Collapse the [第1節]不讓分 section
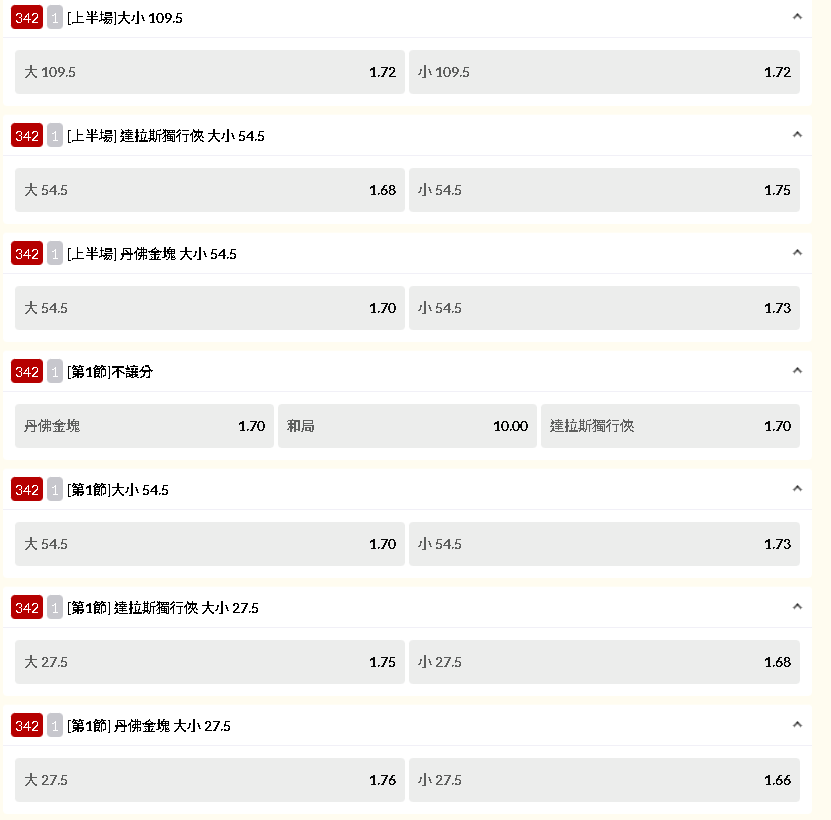Viewport: 831px width, 820px height. [797, 371]
